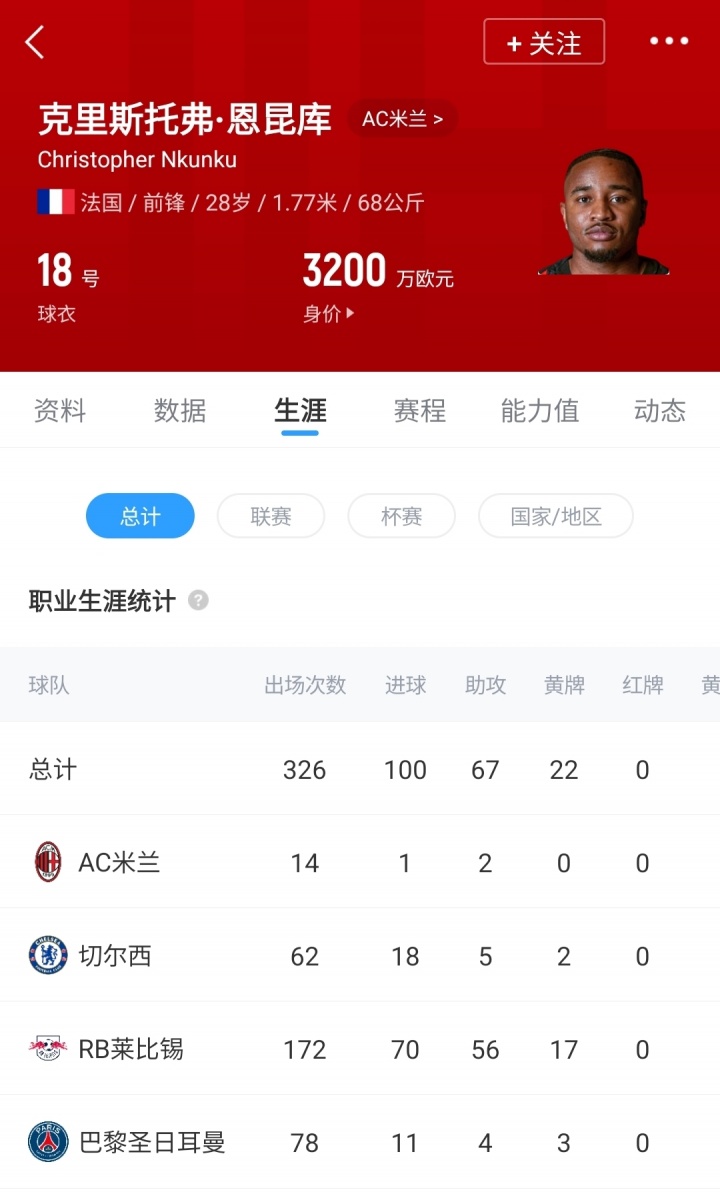
Task: Filter career stats by 联赛
Action: click(x=271, y=516)
